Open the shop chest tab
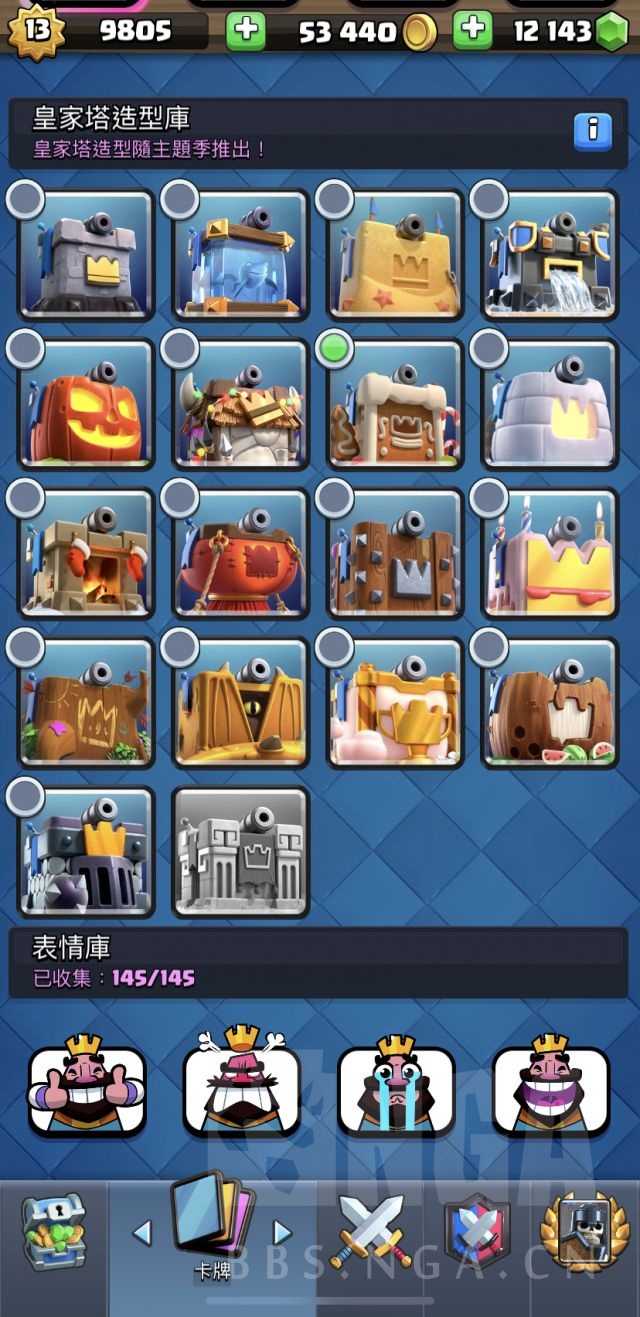 pyautogui.click(x=54, y=1235)
